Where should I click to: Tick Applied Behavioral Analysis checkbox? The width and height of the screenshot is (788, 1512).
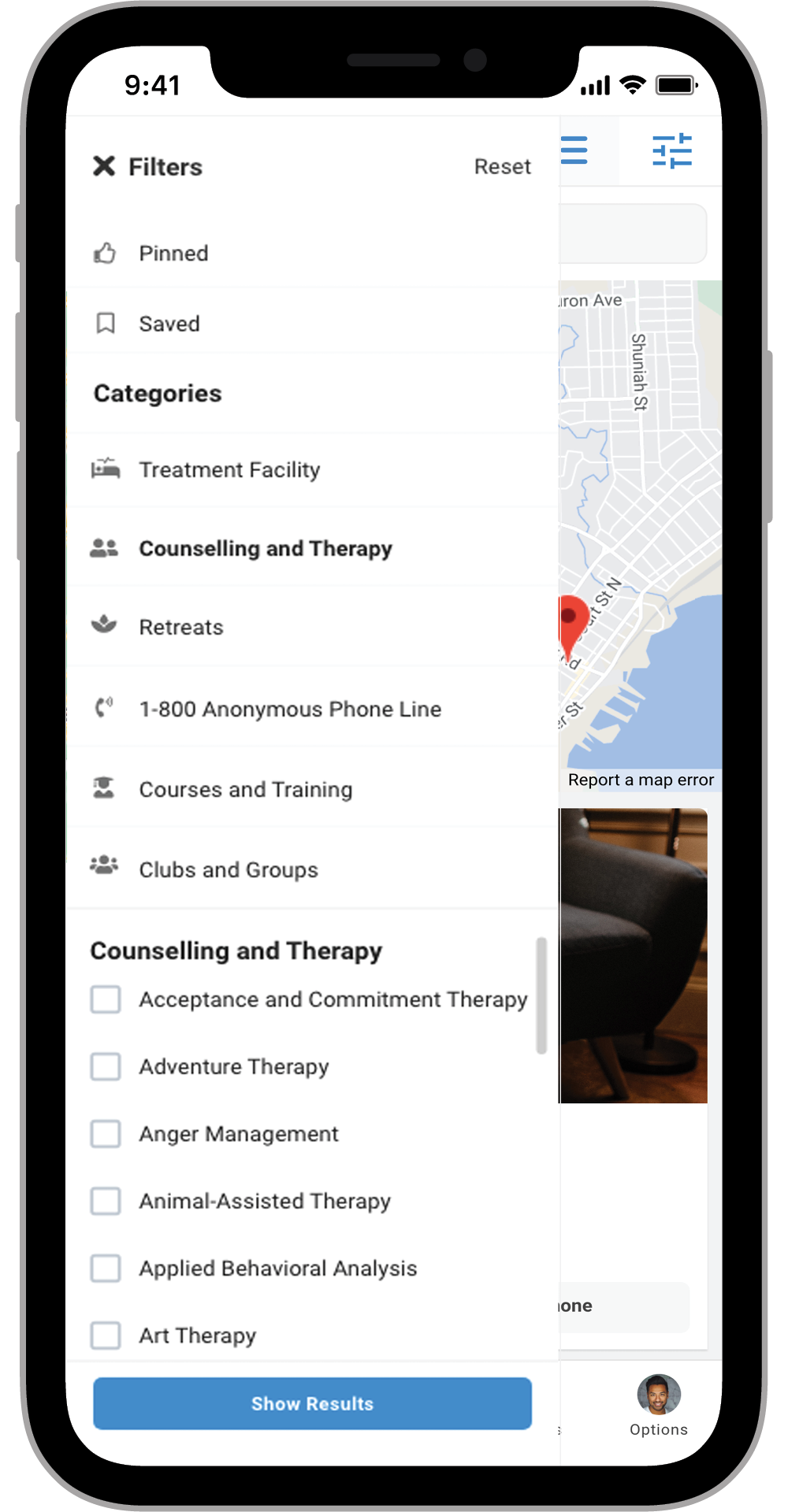(x=106, y=1269)
